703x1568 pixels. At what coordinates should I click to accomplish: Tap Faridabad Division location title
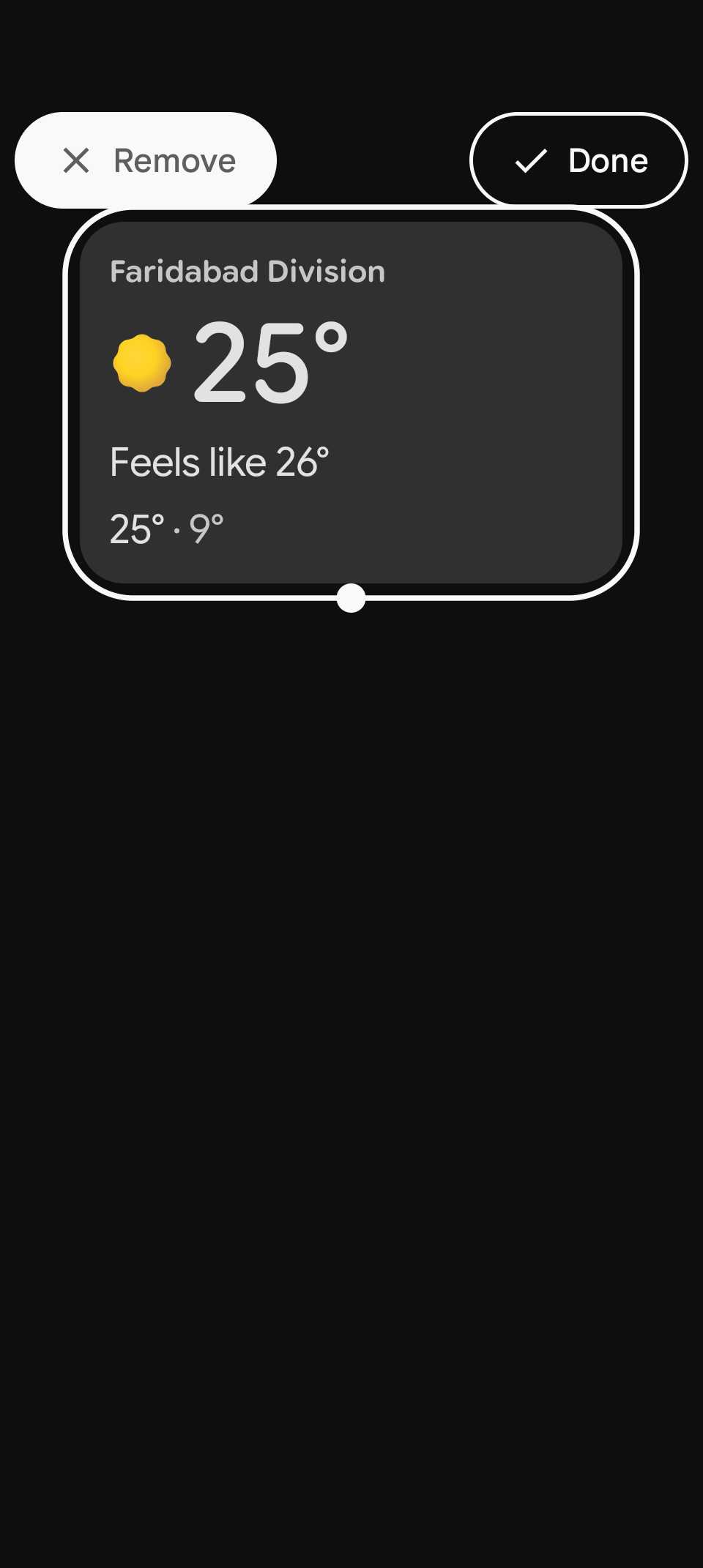pos(247,271)
